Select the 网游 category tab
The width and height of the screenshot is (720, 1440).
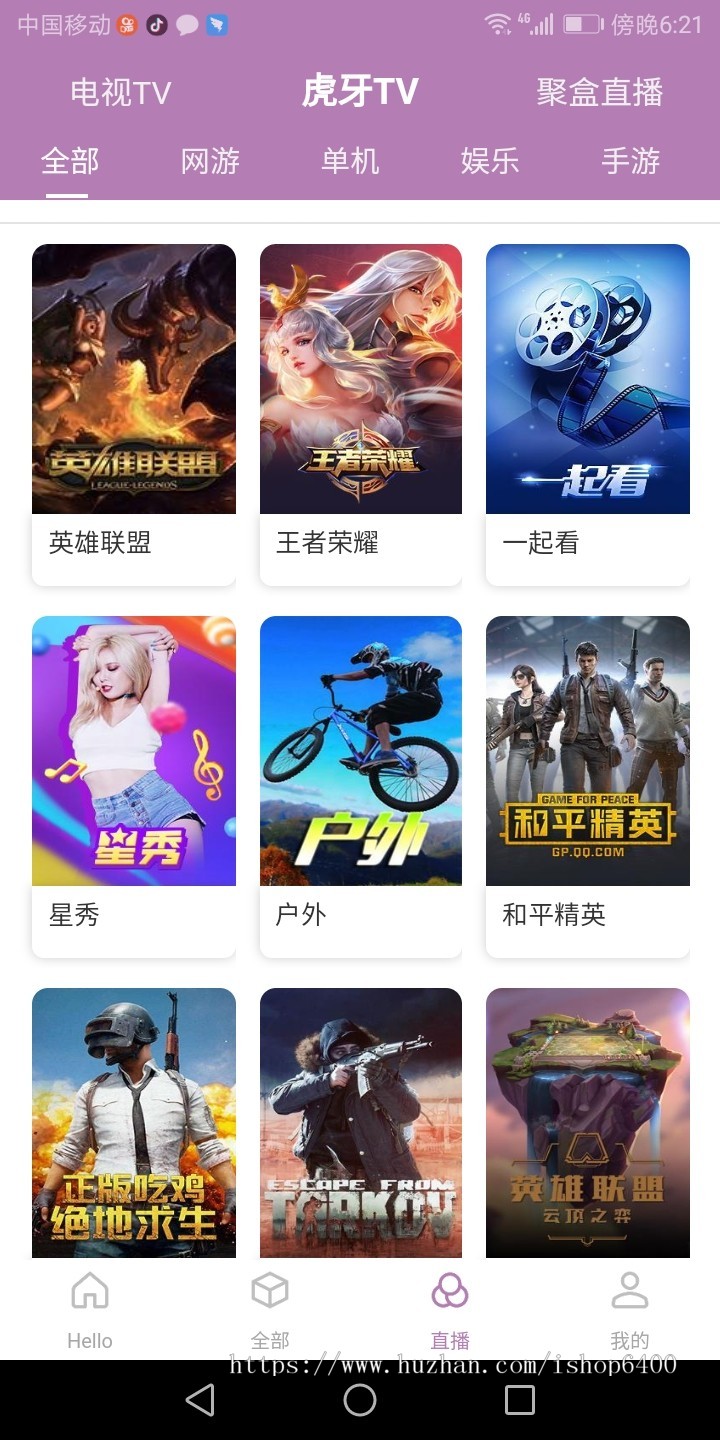210,161
